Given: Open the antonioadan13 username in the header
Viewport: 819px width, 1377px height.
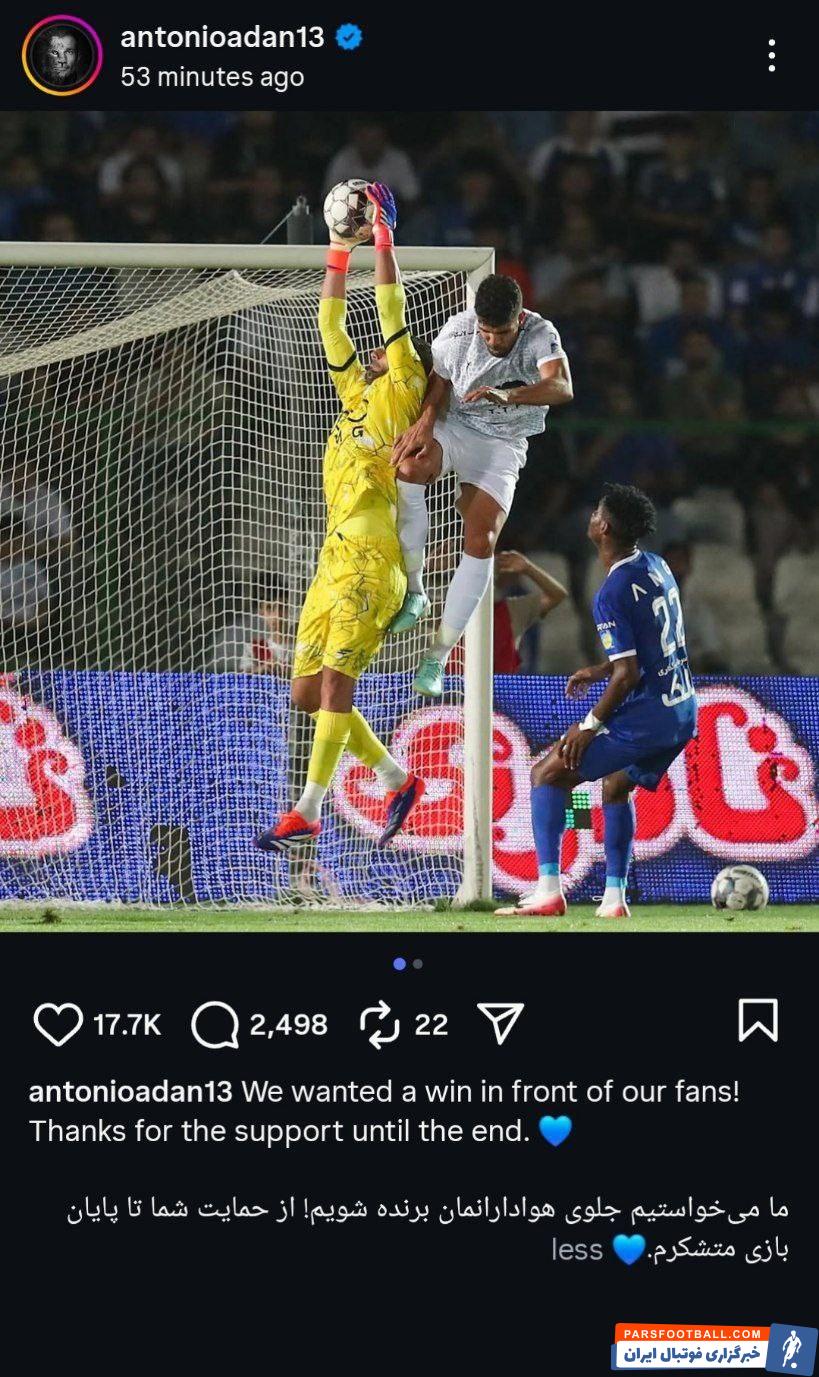Looking at the screenshot, I should click(x=222, y=38).
